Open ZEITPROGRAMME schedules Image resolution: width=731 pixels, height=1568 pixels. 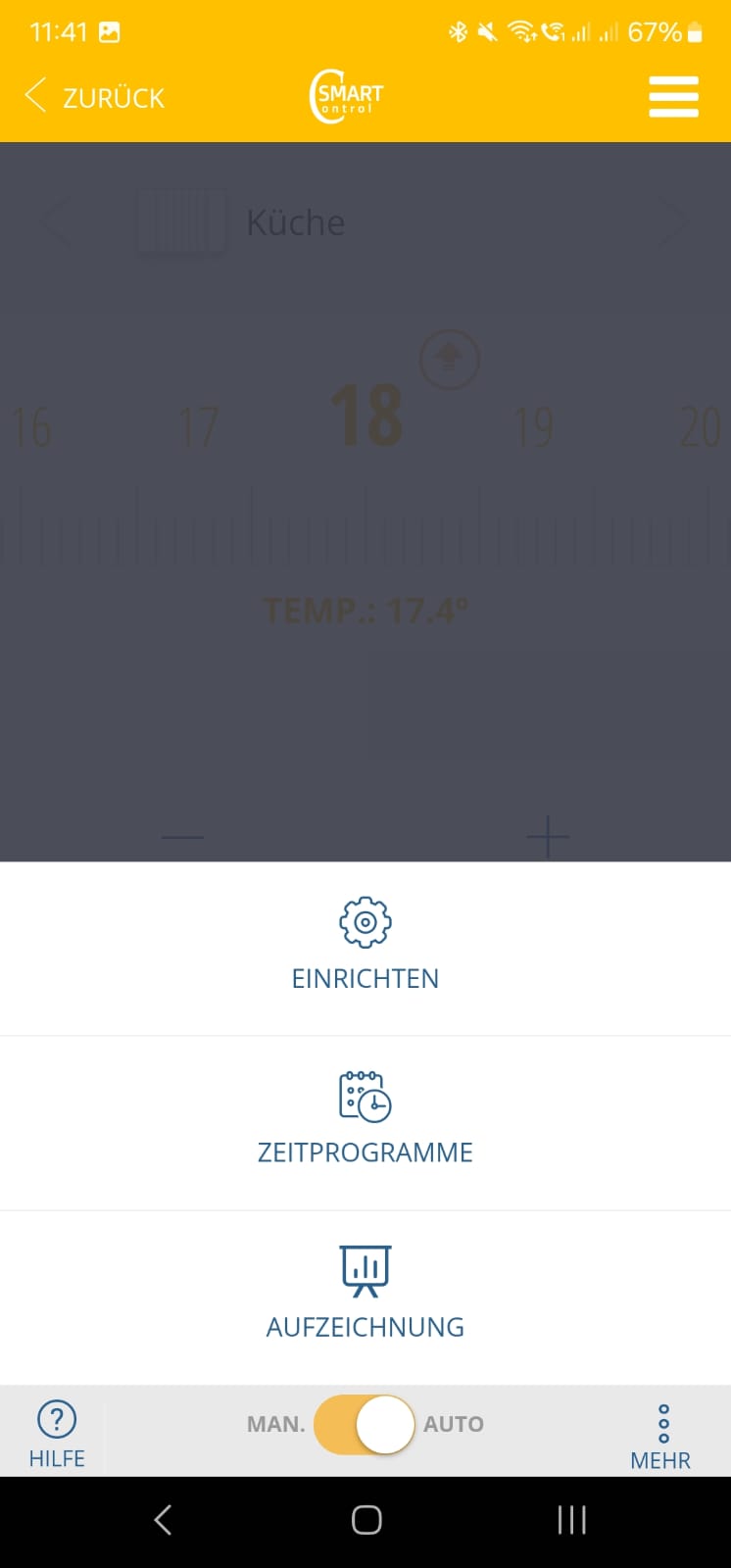pyautogui.click(x=365, y=1123)
